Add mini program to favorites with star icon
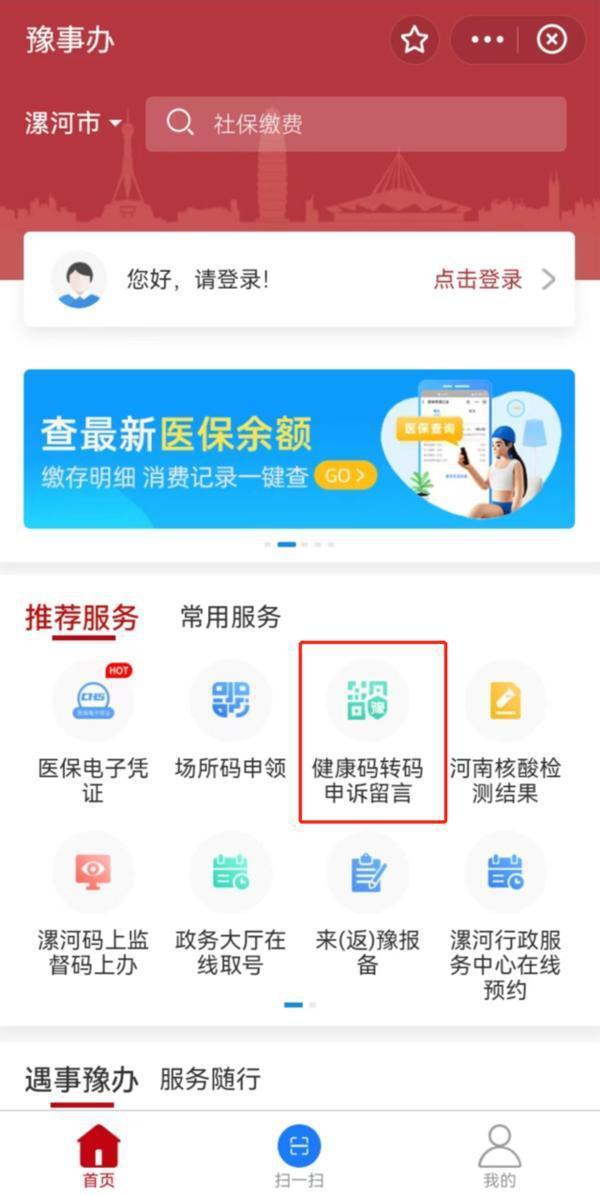Screen dimensions: 600x1195 (x=414, y=40)
